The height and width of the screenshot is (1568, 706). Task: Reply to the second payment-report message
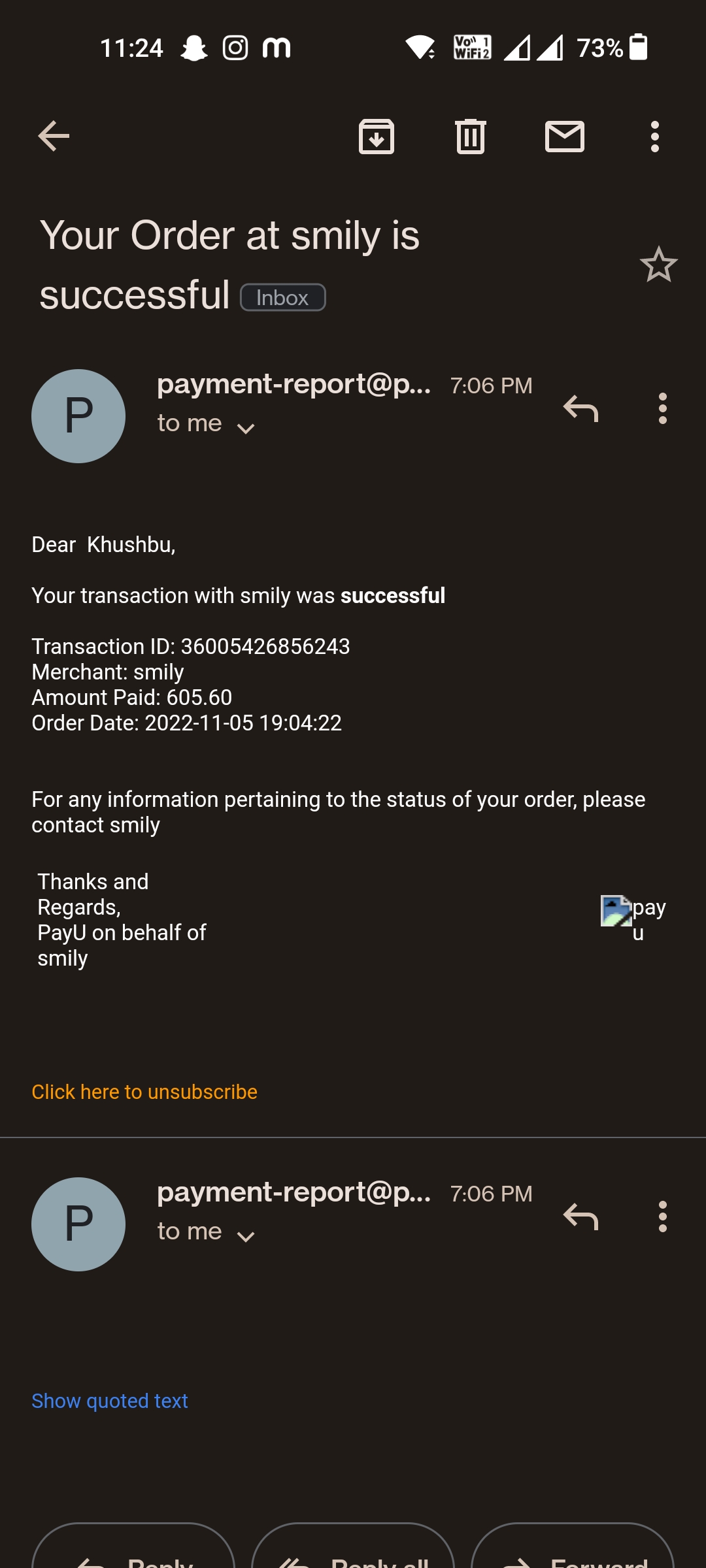coord(580,1217)
